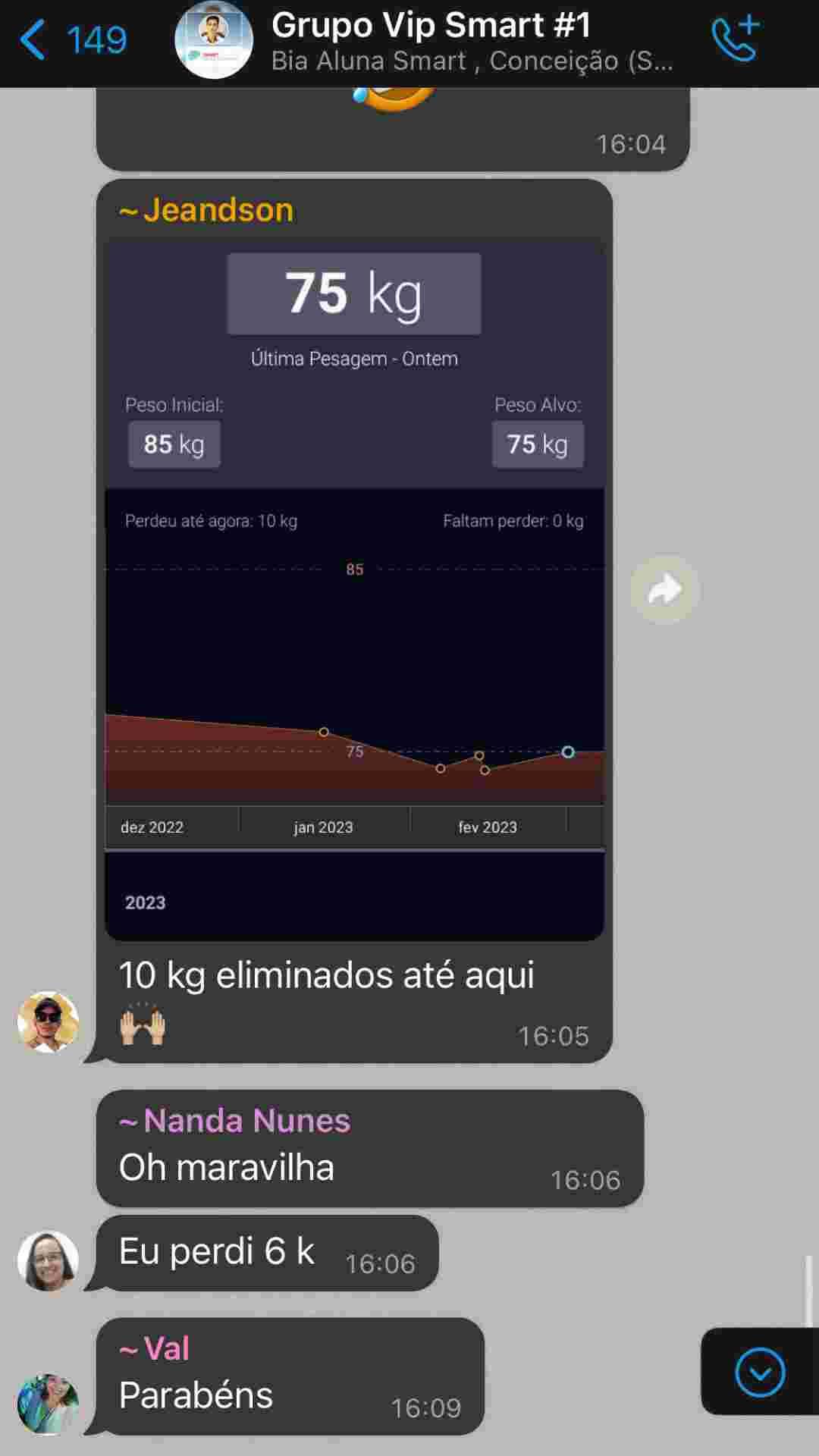Jump to the latest messages

point(759,1372)
